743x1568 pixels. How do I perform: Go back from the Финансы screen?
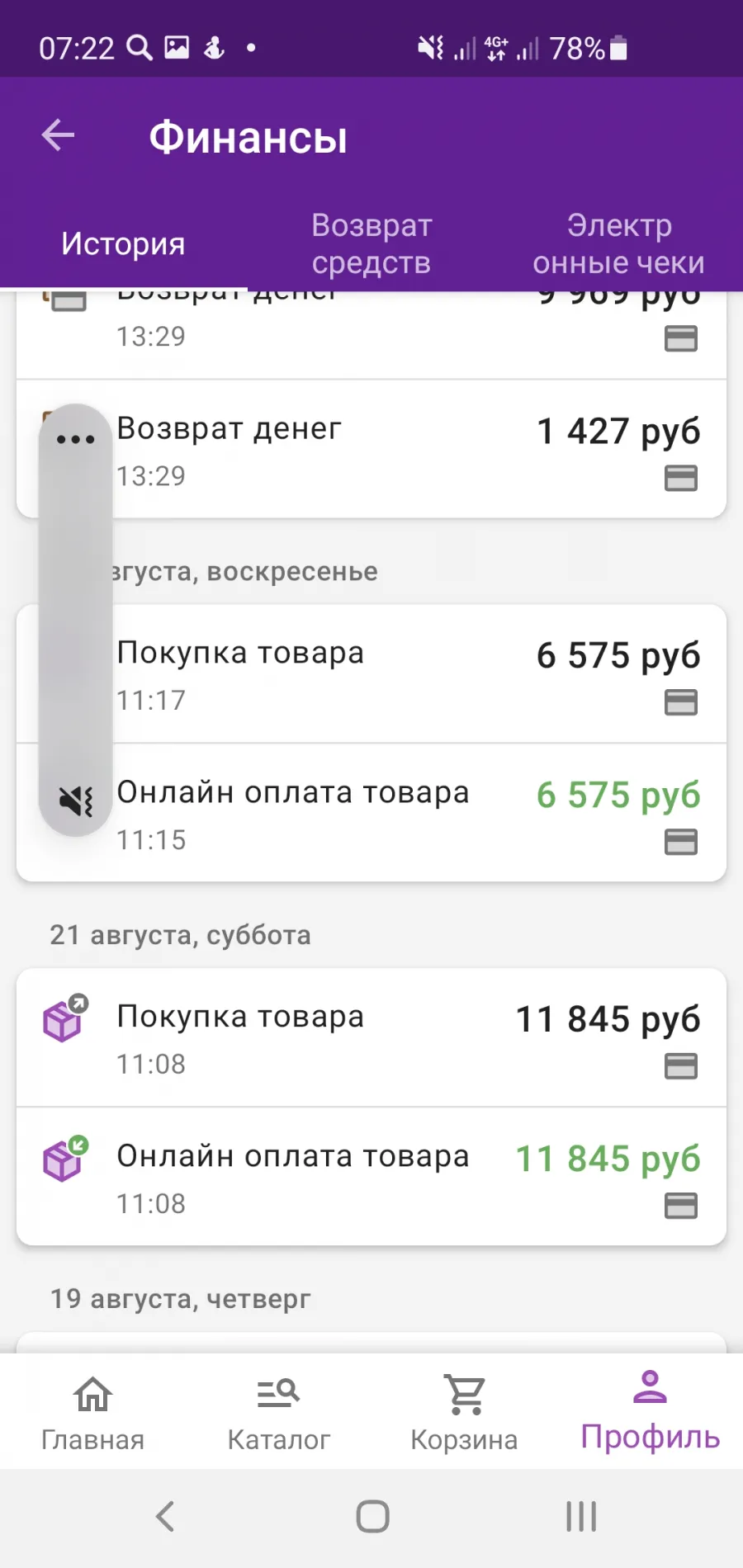click(x=58, y=135)
